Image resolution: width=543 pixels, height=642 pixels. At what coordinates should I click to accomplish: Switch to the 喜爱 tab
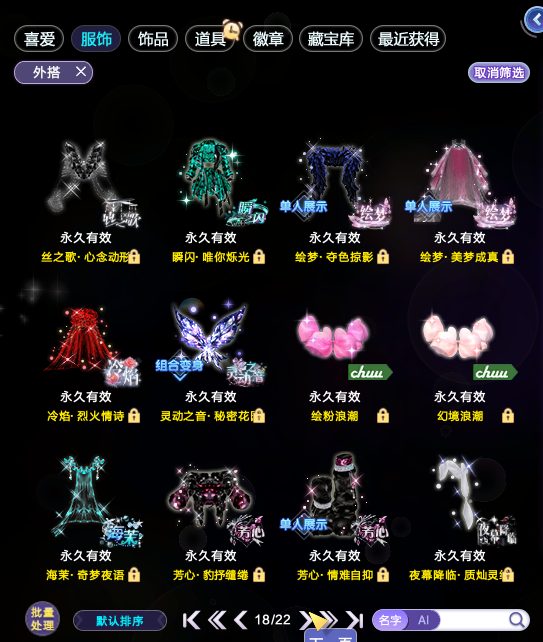pos(39,39)
